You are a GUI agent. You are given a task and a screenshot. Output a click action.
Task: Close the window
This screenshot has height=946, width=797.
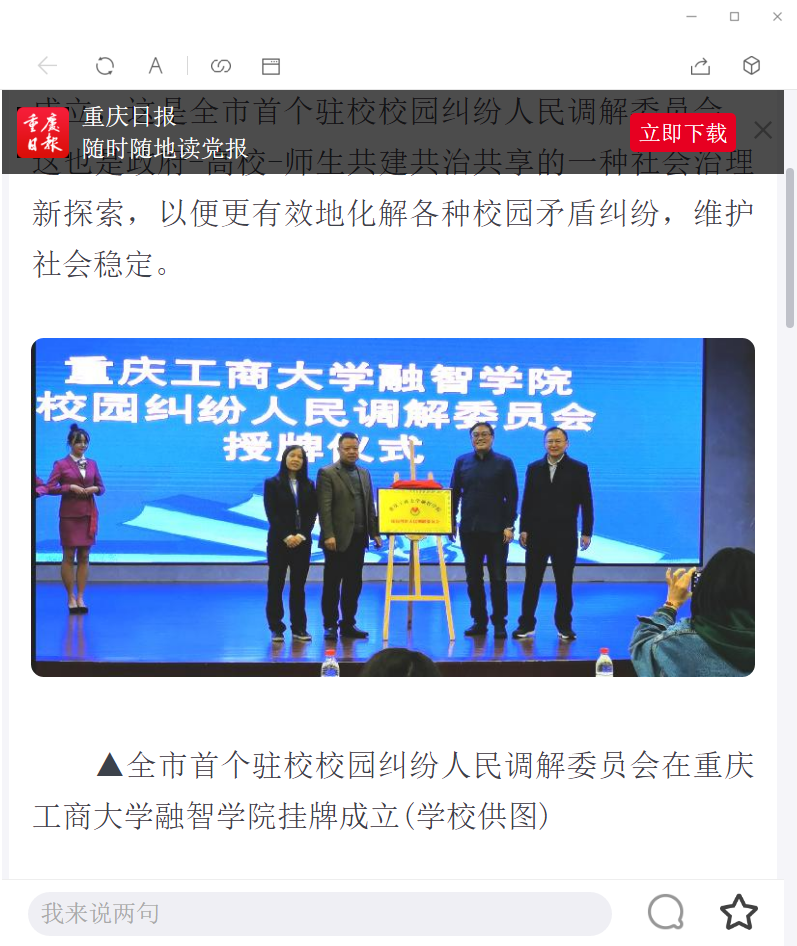(777, 16)
